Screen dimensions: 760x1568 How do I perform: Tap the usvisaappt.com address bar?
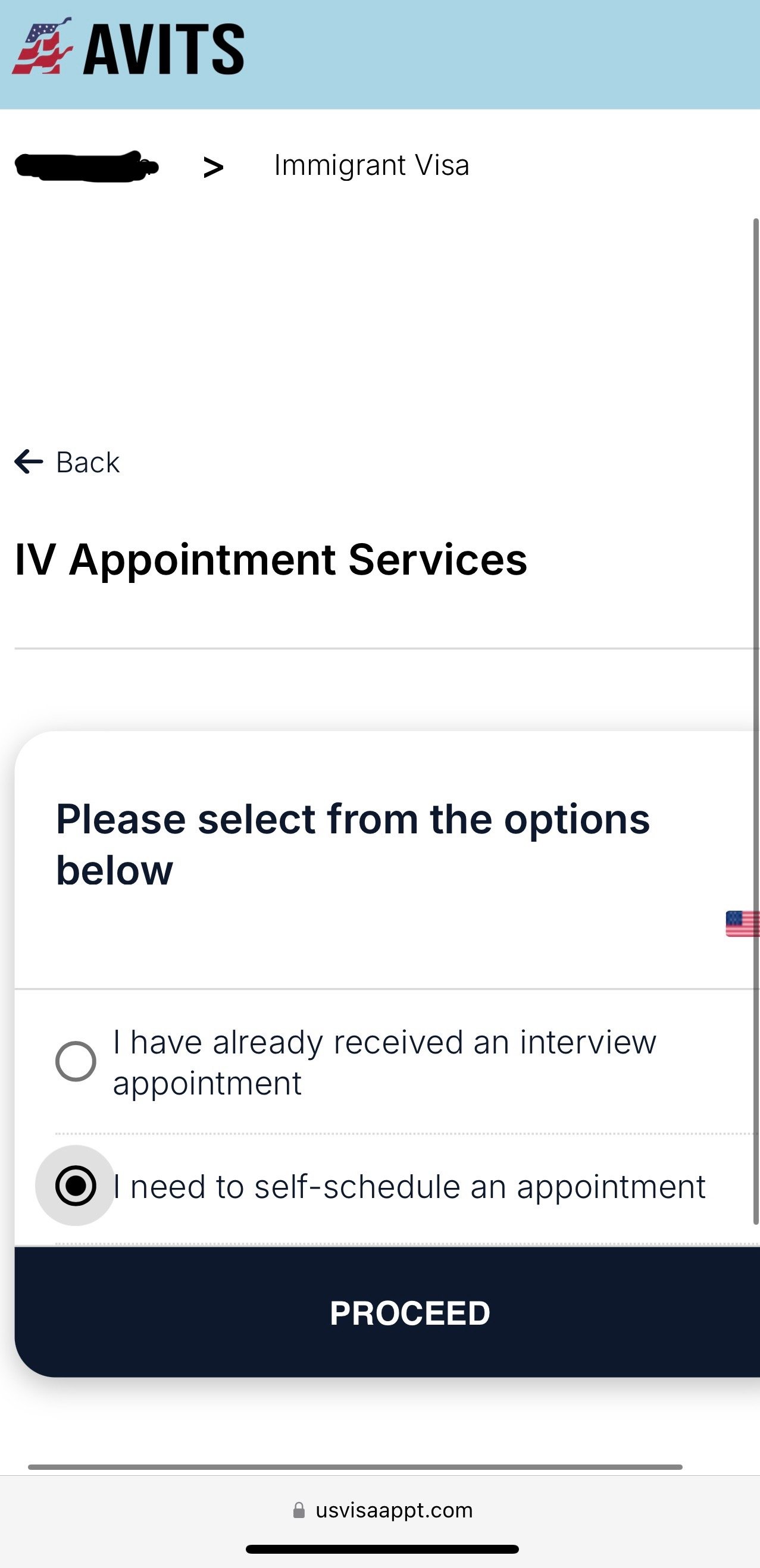tap(383, 1510)
